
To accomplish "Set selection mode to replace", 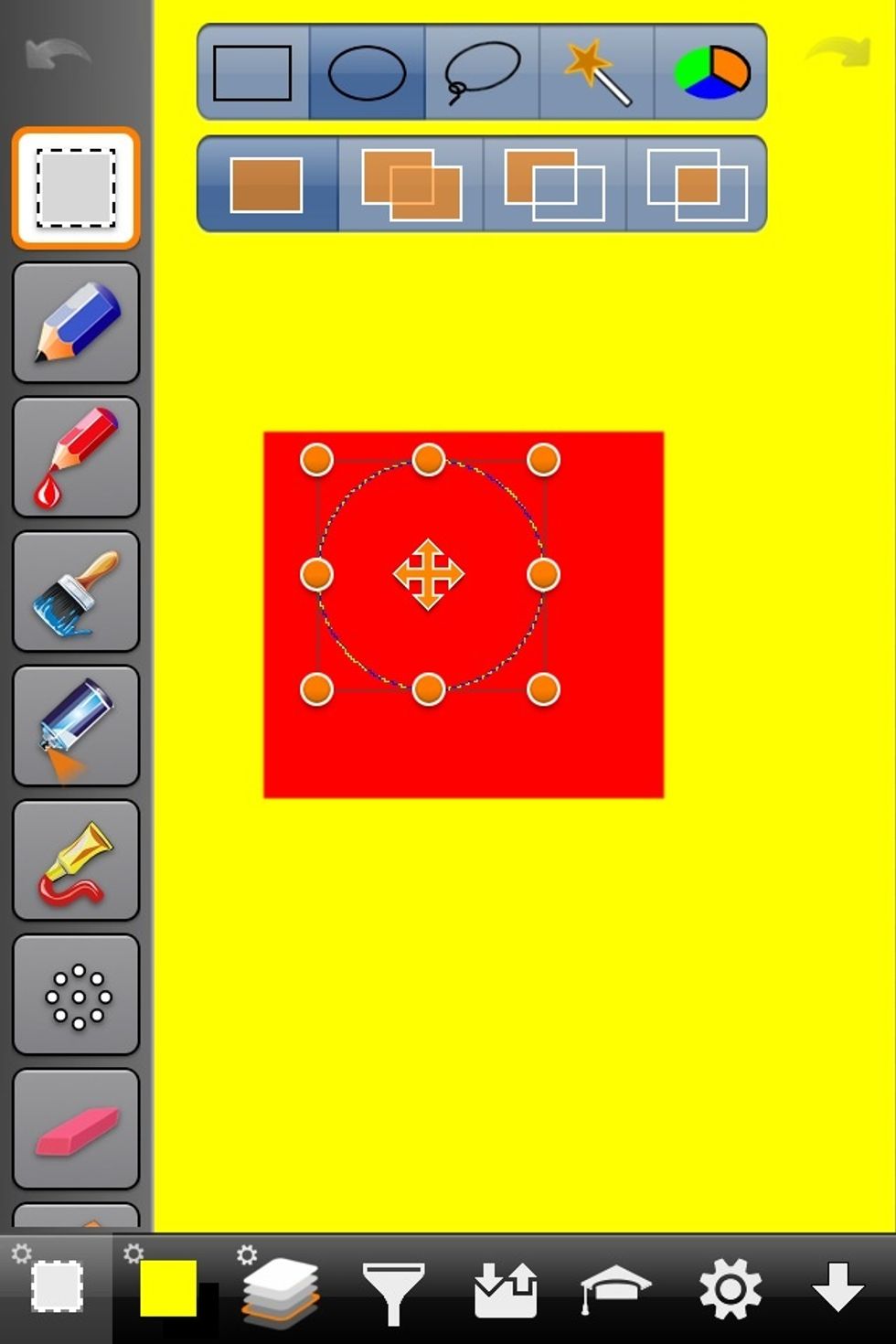I will 267,185.
